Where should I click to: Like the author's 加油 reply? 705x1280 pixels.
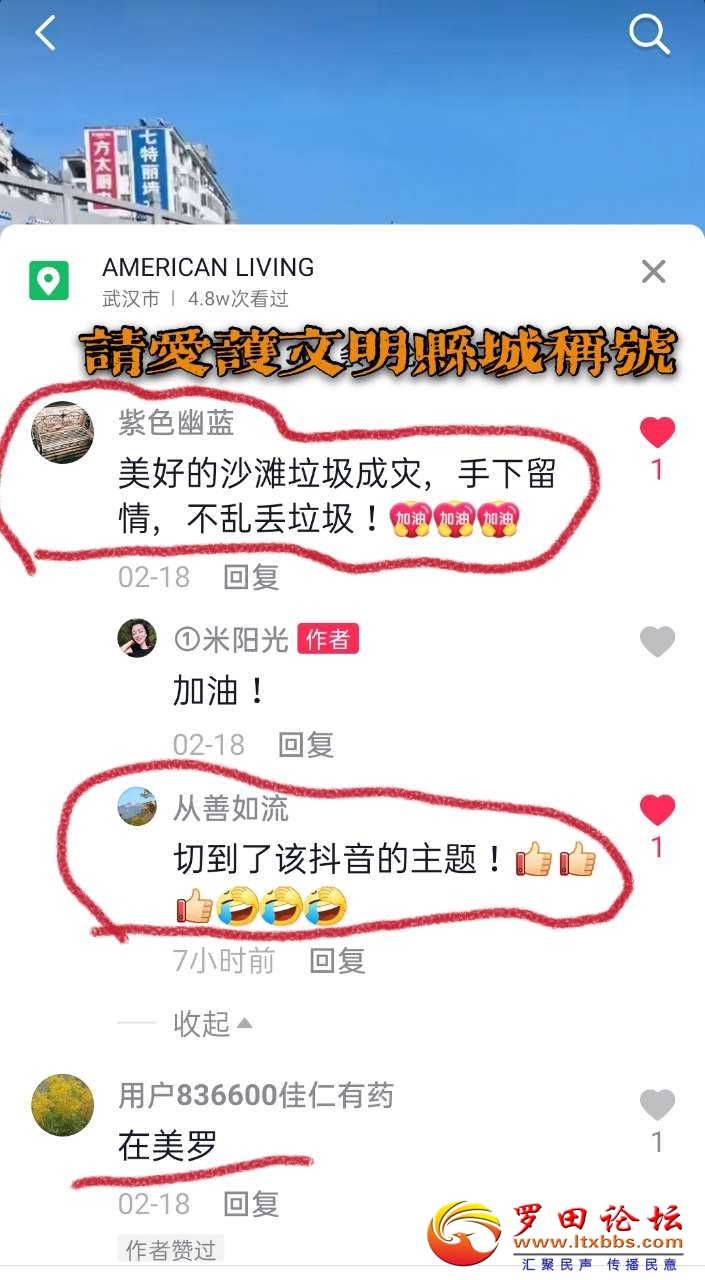[x=657, y=642]
